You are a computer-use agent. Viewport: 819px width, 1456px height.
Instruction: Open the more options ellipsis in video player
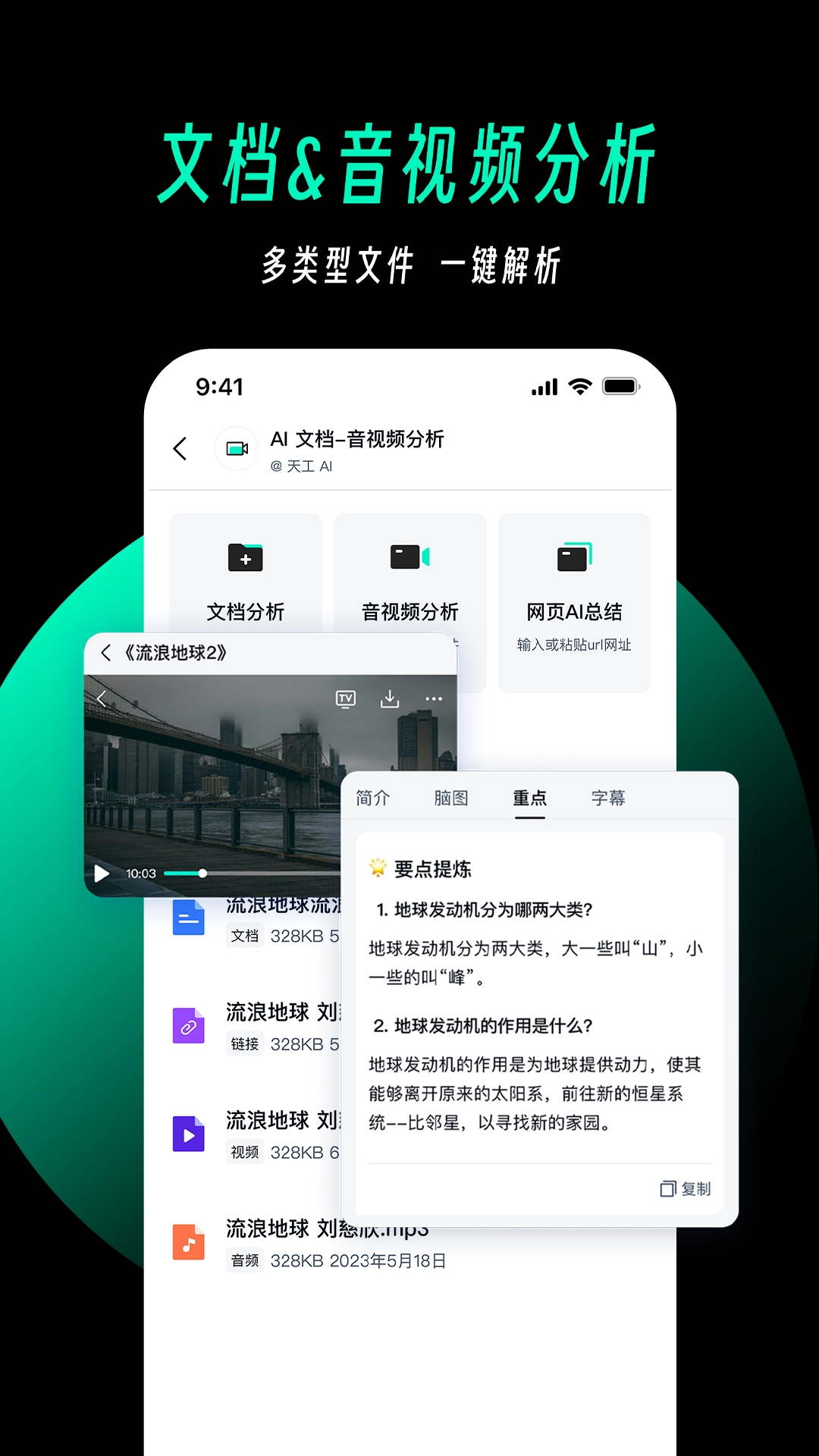434,698
